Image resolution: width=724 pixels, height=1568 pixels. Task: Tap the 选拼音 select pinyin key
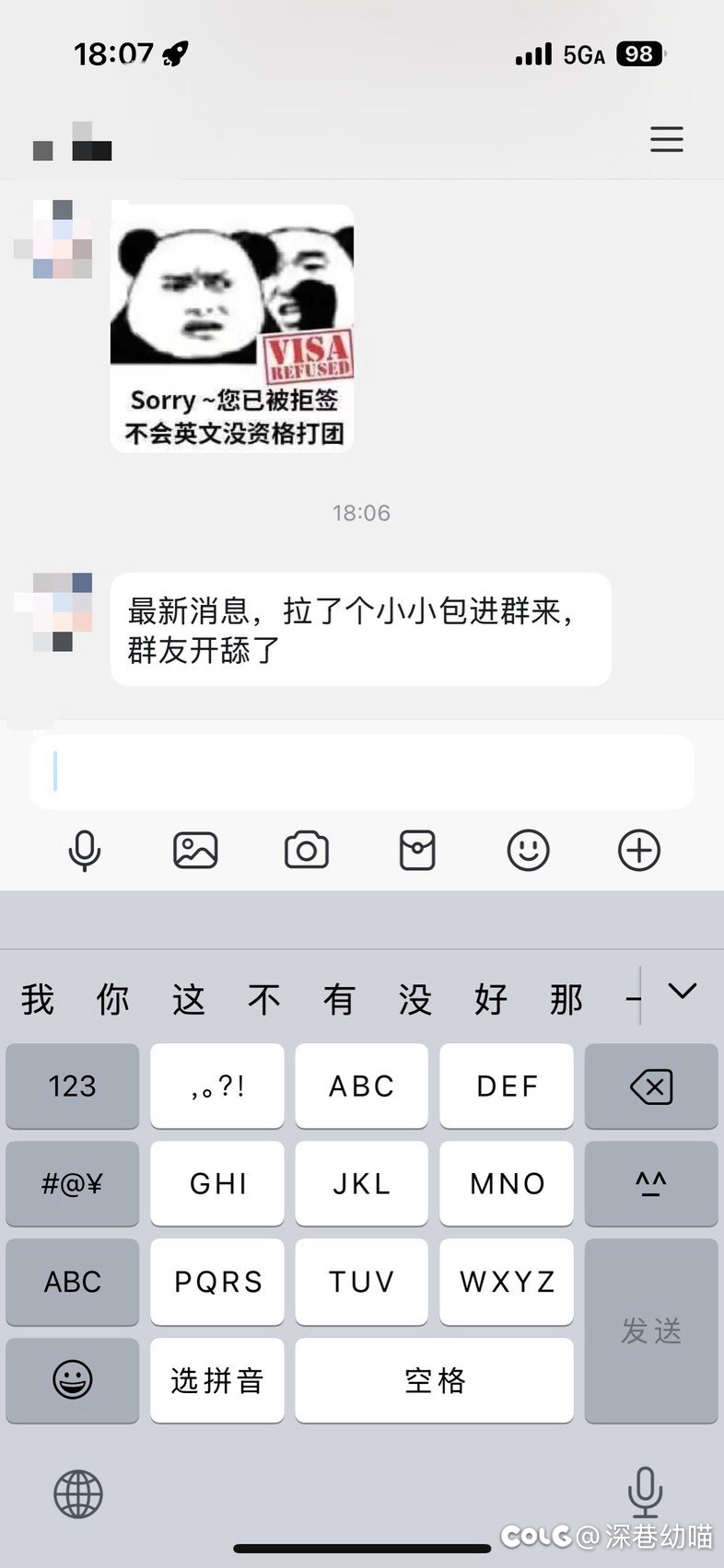pos(217,1380)
